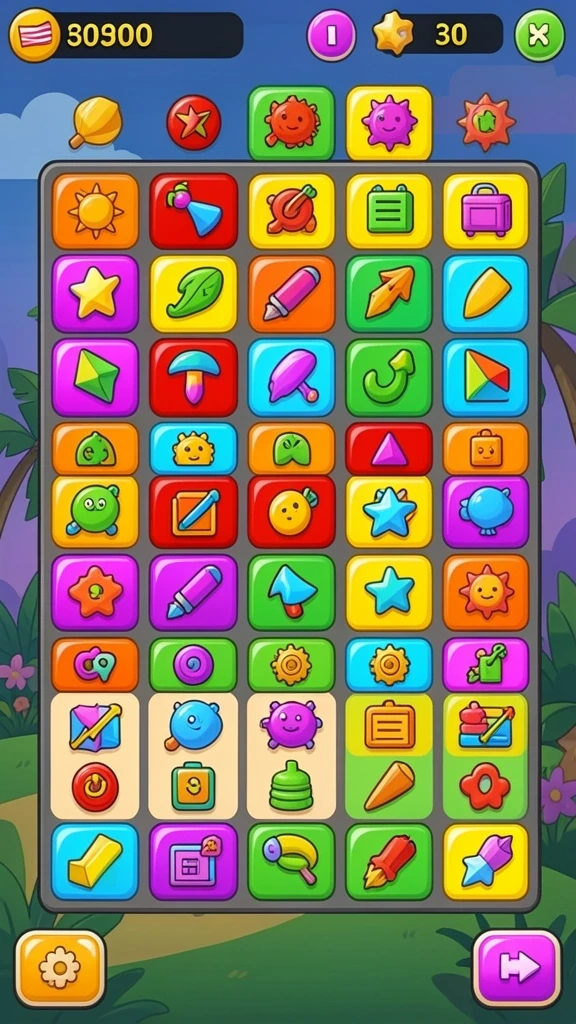Tap the purple suitcase tile on yellow
This screenshot has width=576, height=1024.
coord(486,211)
